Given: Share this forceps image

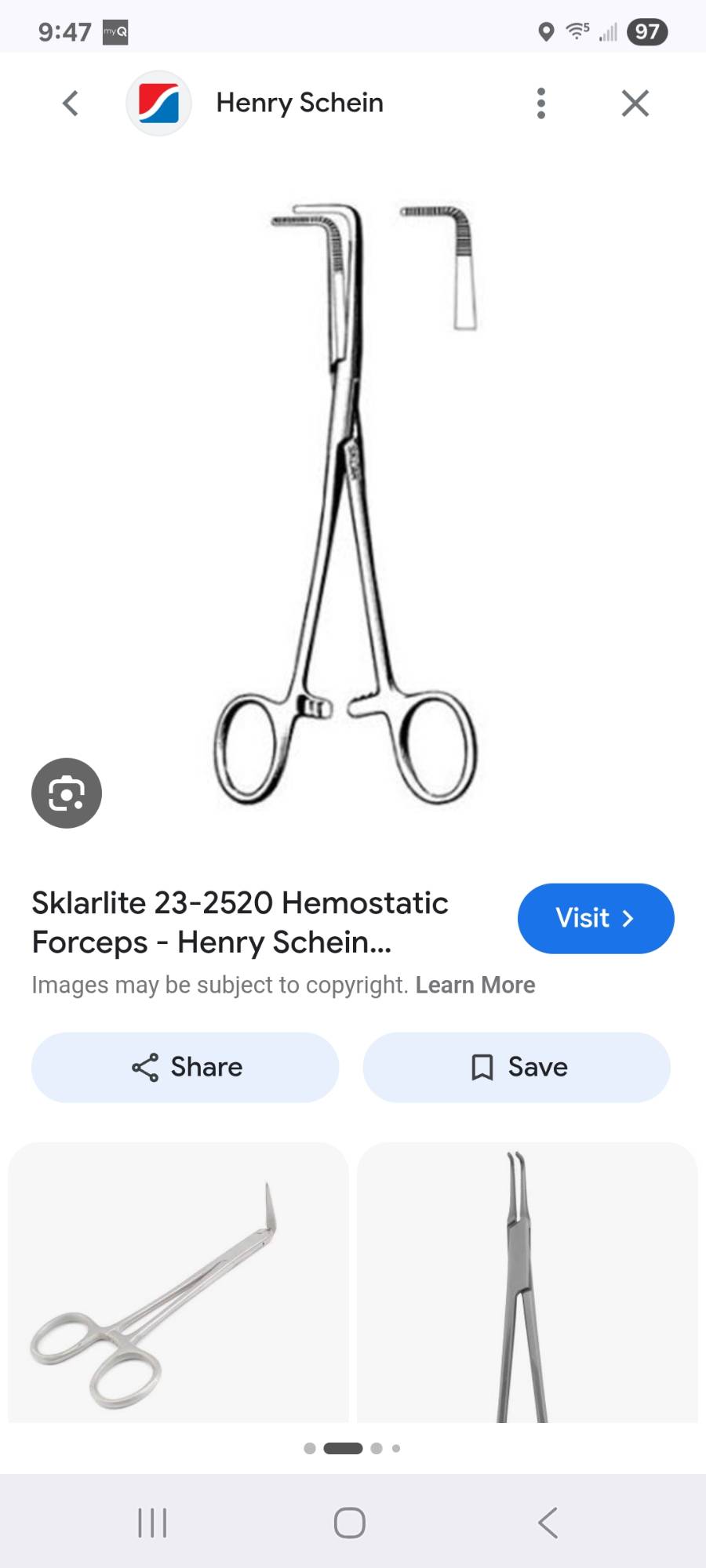Looking at the screenshot, I should click(x=185, y=1067).
